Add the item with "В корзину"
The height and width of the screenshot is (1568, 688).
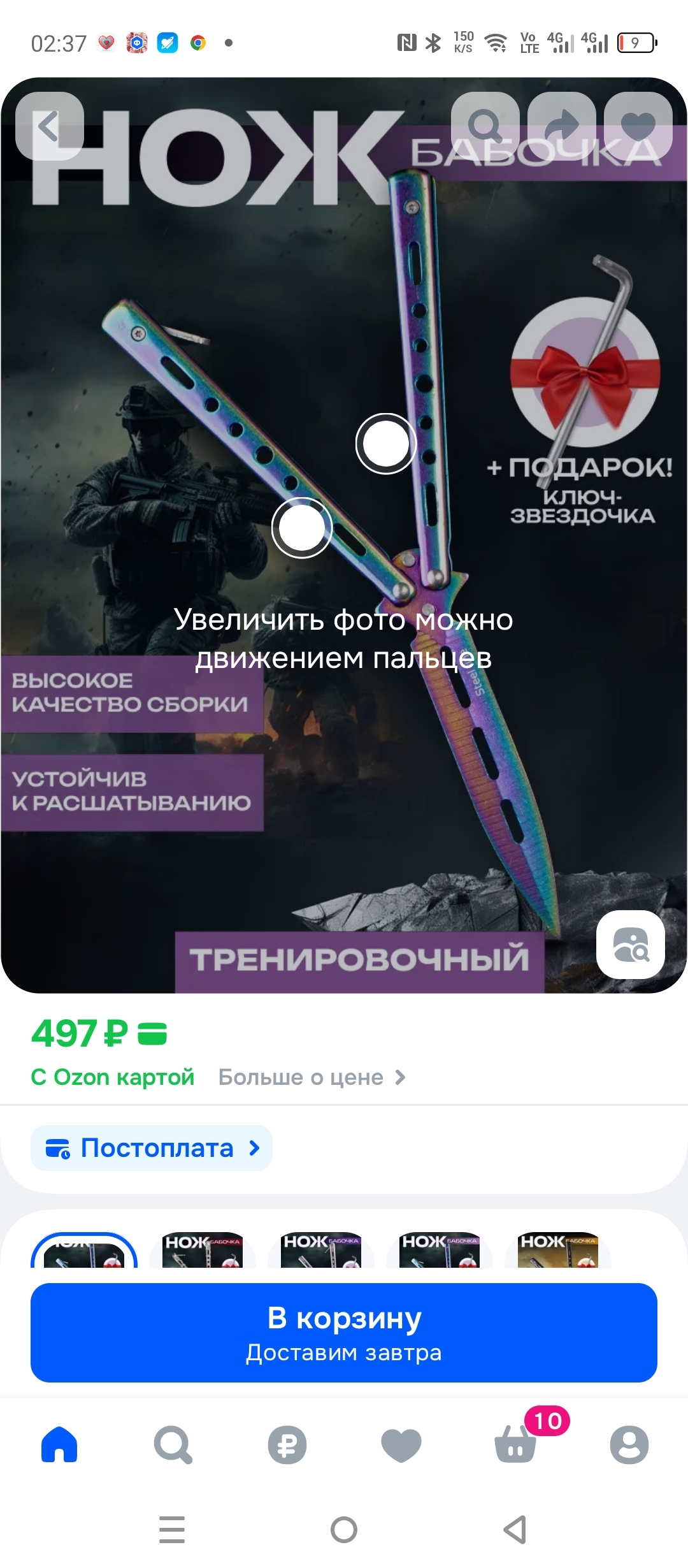pyautogui.click(x=344, y=1332)
